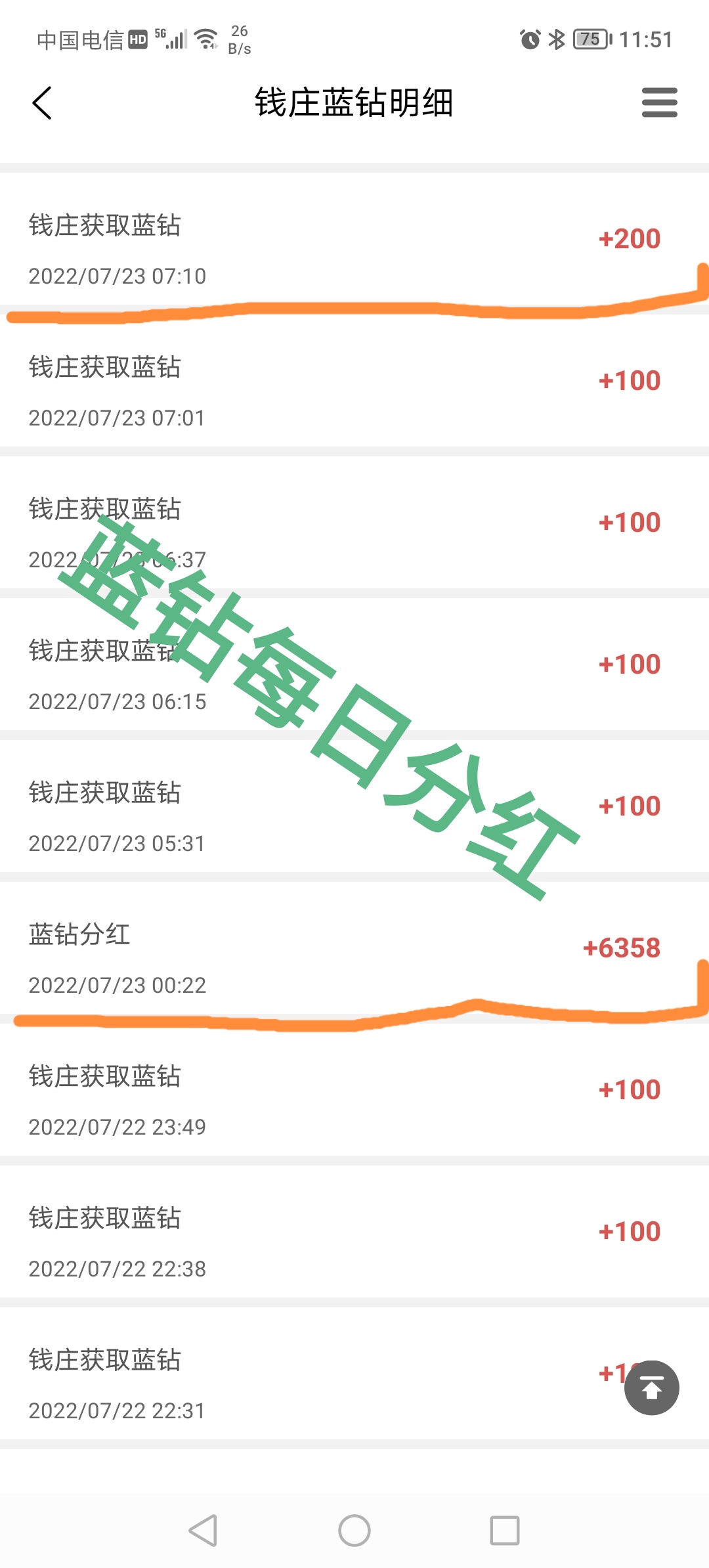Open the hamburger menu at top right
The width and height of the screenshot is (709, 1568).
pyautogui.click(x=659, y=102)
